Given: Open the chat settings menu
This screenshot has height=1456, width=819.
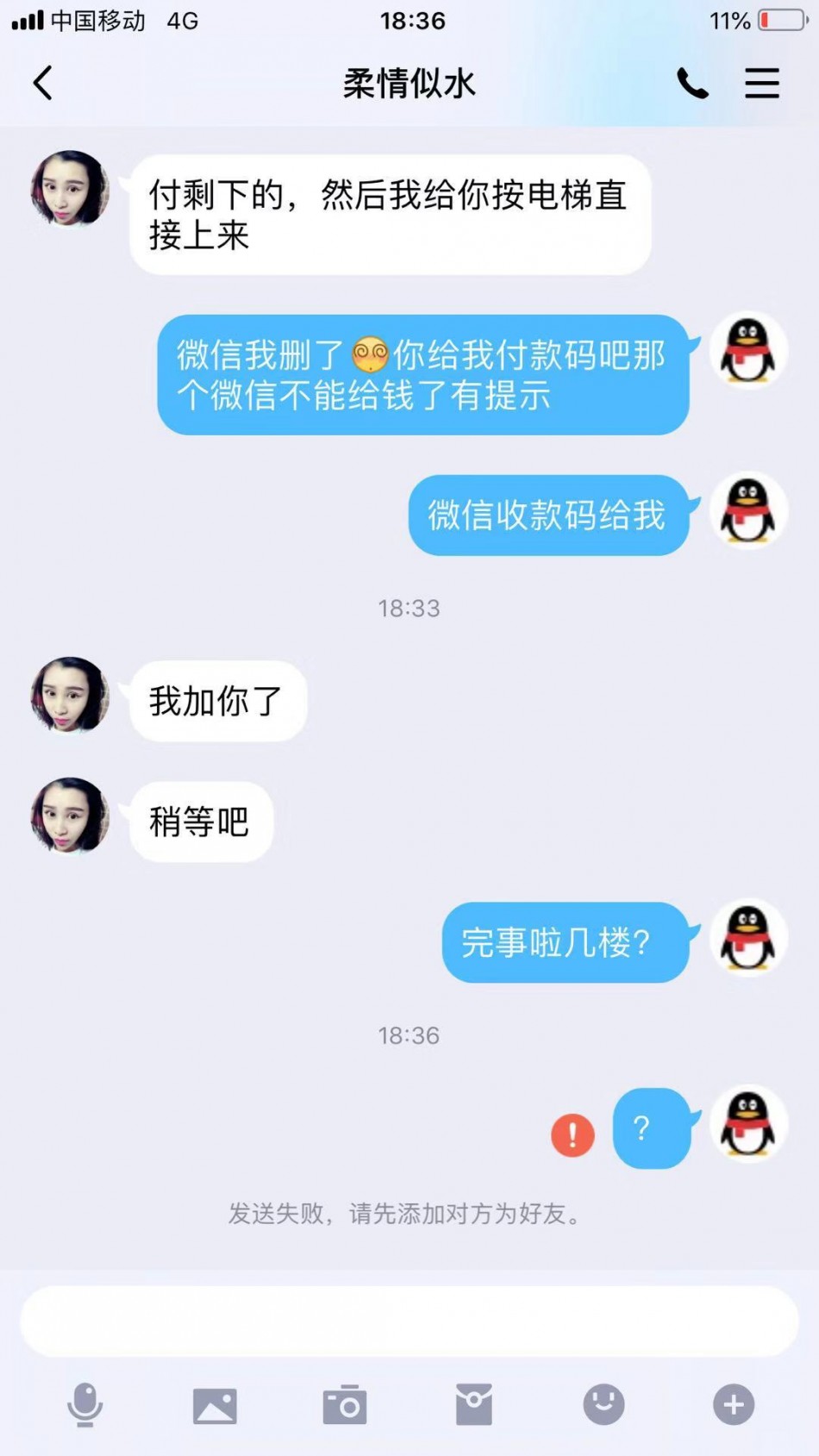Looking at the screenshot, I should [x=762, y=84].
